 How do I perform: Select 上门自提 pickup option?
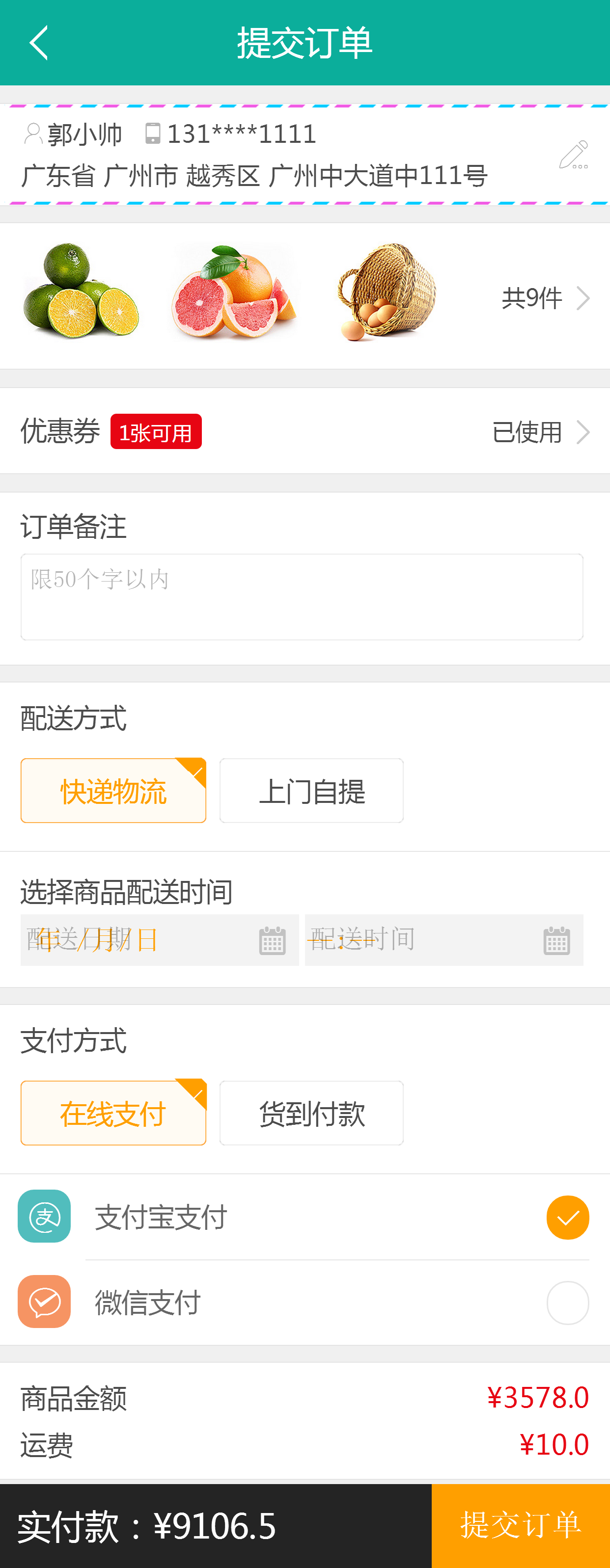[x=311, y=791]
